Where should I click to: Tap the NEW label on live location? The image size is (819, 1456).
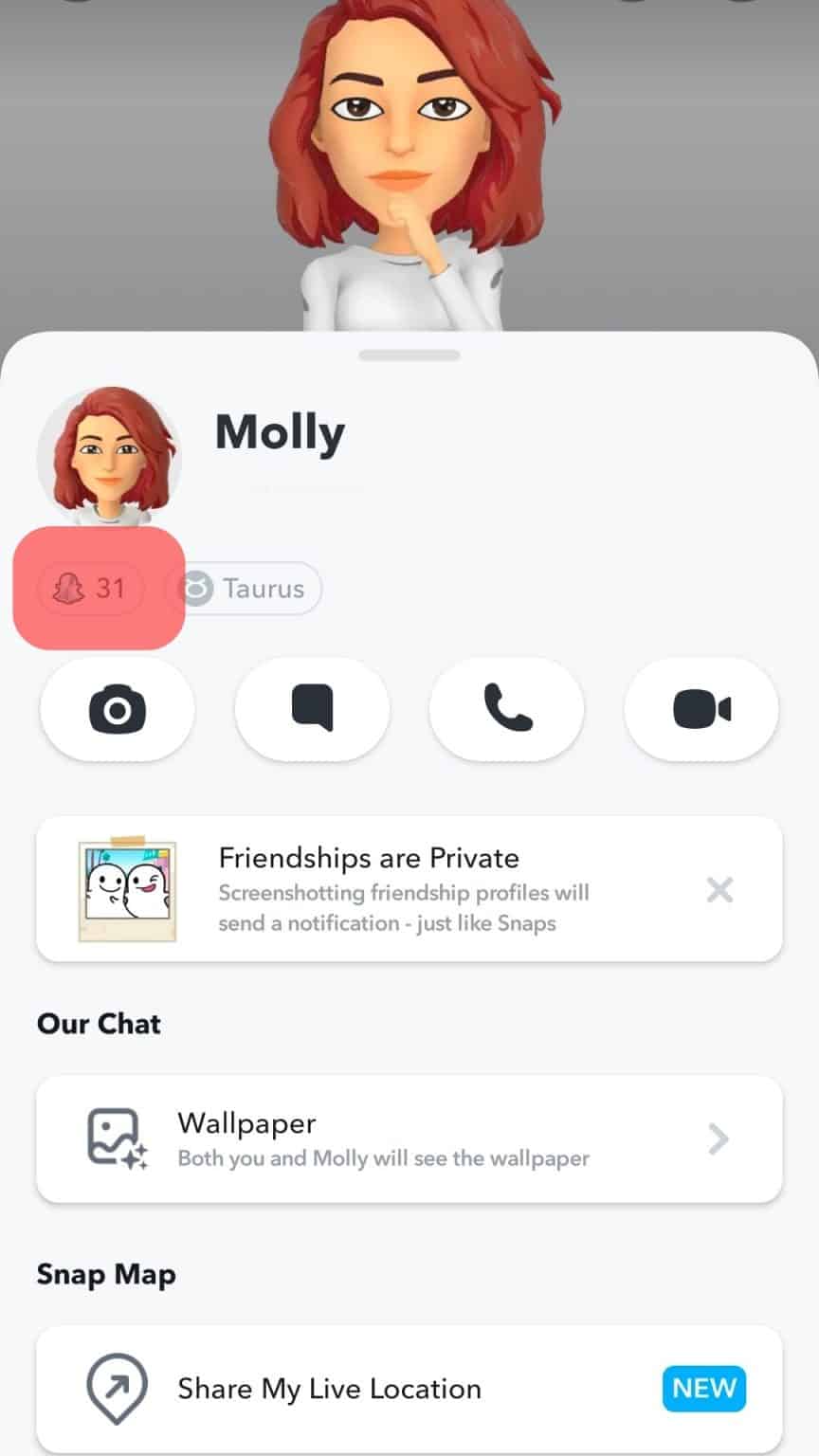pyautogui.click(x=703, y=1388)
